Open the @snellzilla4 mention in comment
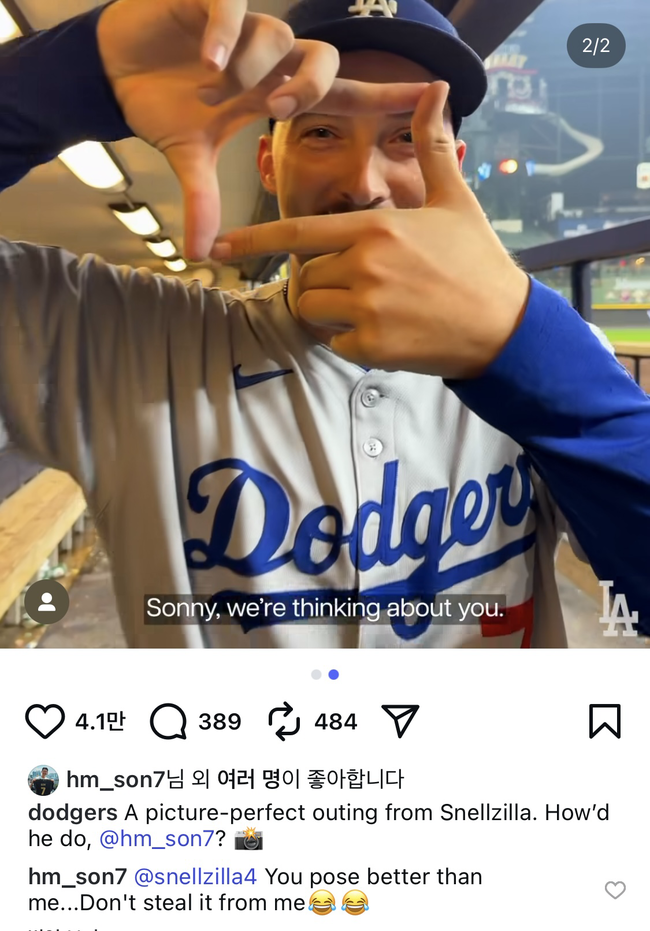The image size is (650, 931). point(195,877)
